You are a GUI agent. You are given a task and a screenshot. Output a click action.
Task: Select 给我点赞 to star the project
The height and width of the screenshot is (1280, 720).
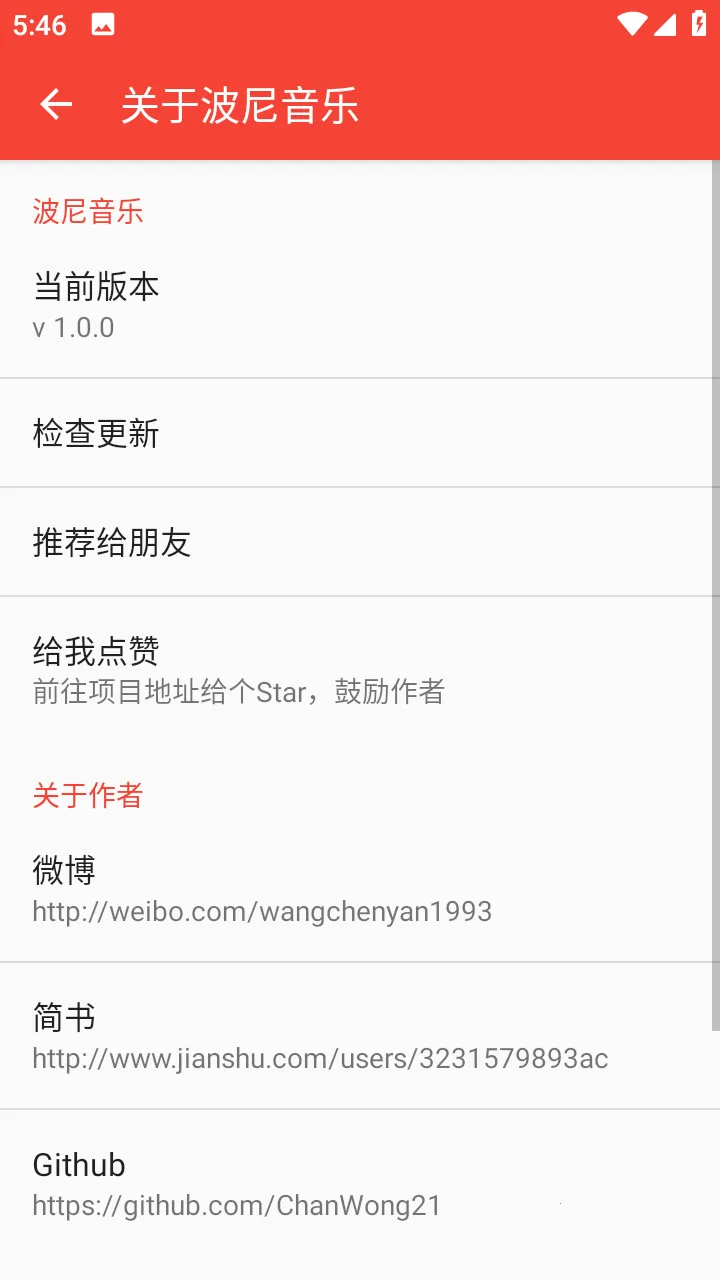(360, 667)
